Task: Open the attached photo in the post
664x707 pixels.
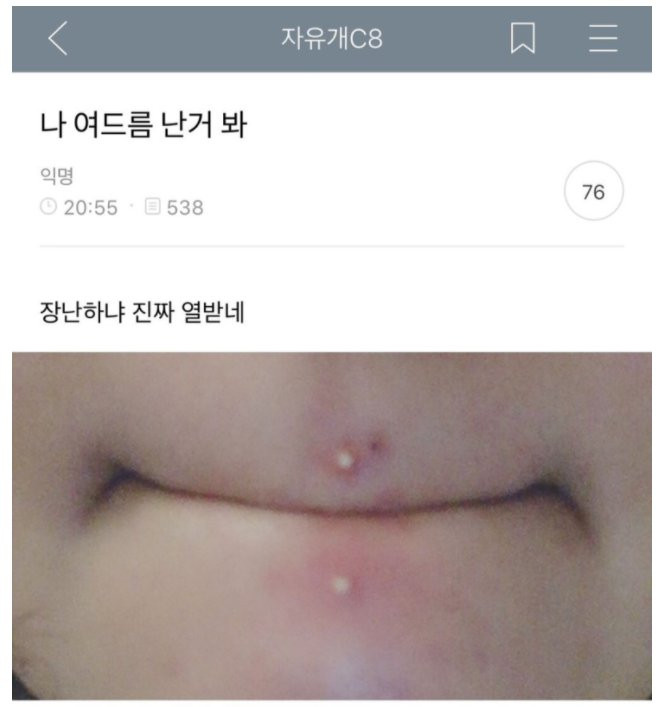Action: pos(331,525)
